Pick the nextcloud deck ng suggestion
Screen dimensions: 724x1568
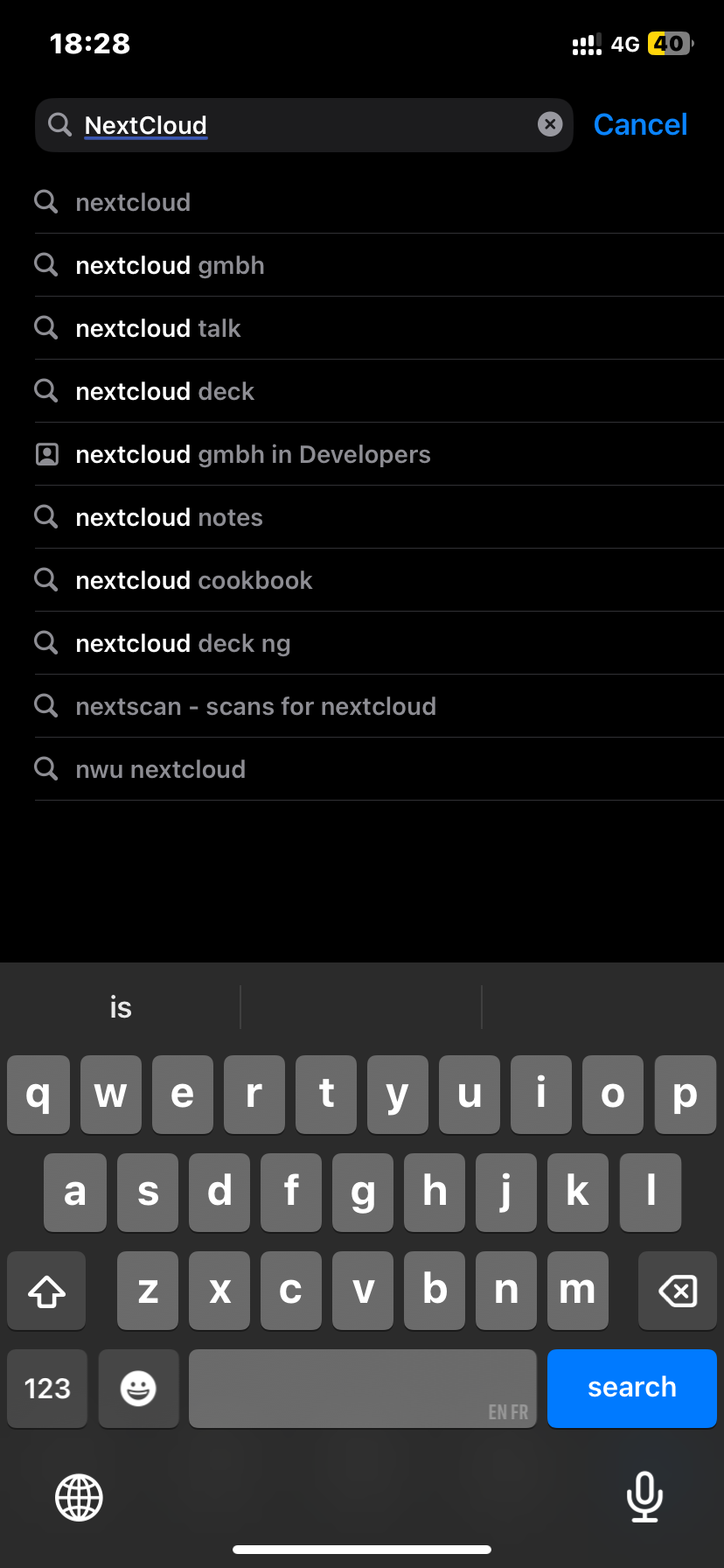tap(379, 643)
